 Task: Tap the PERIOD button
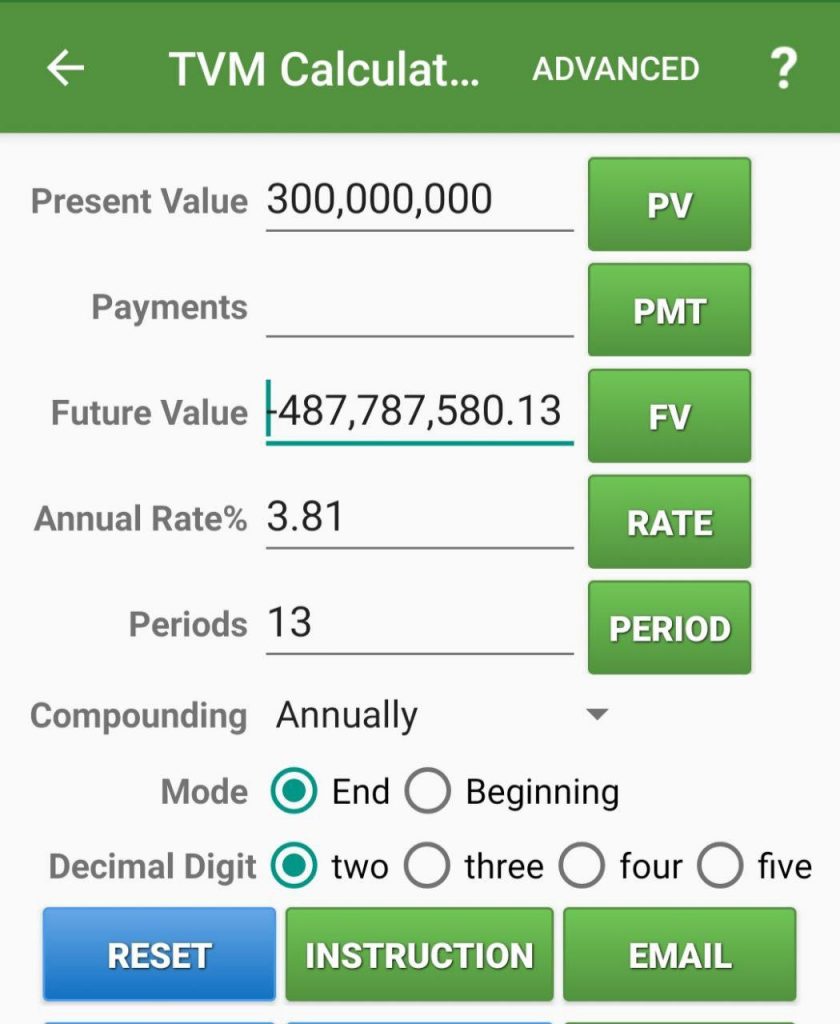669,628
